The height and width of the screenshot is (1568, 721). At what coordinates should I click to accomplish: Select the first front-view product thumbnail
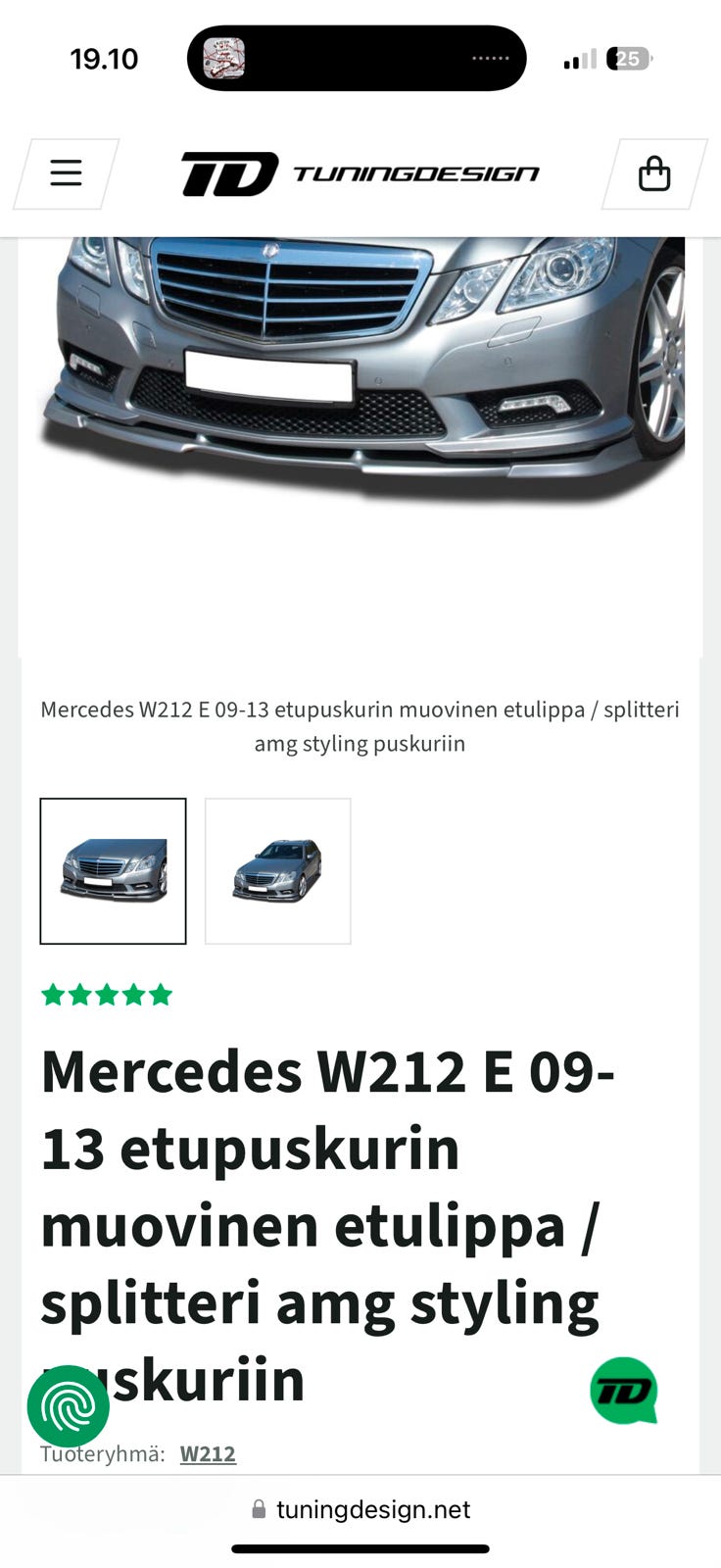pos(113,871)
